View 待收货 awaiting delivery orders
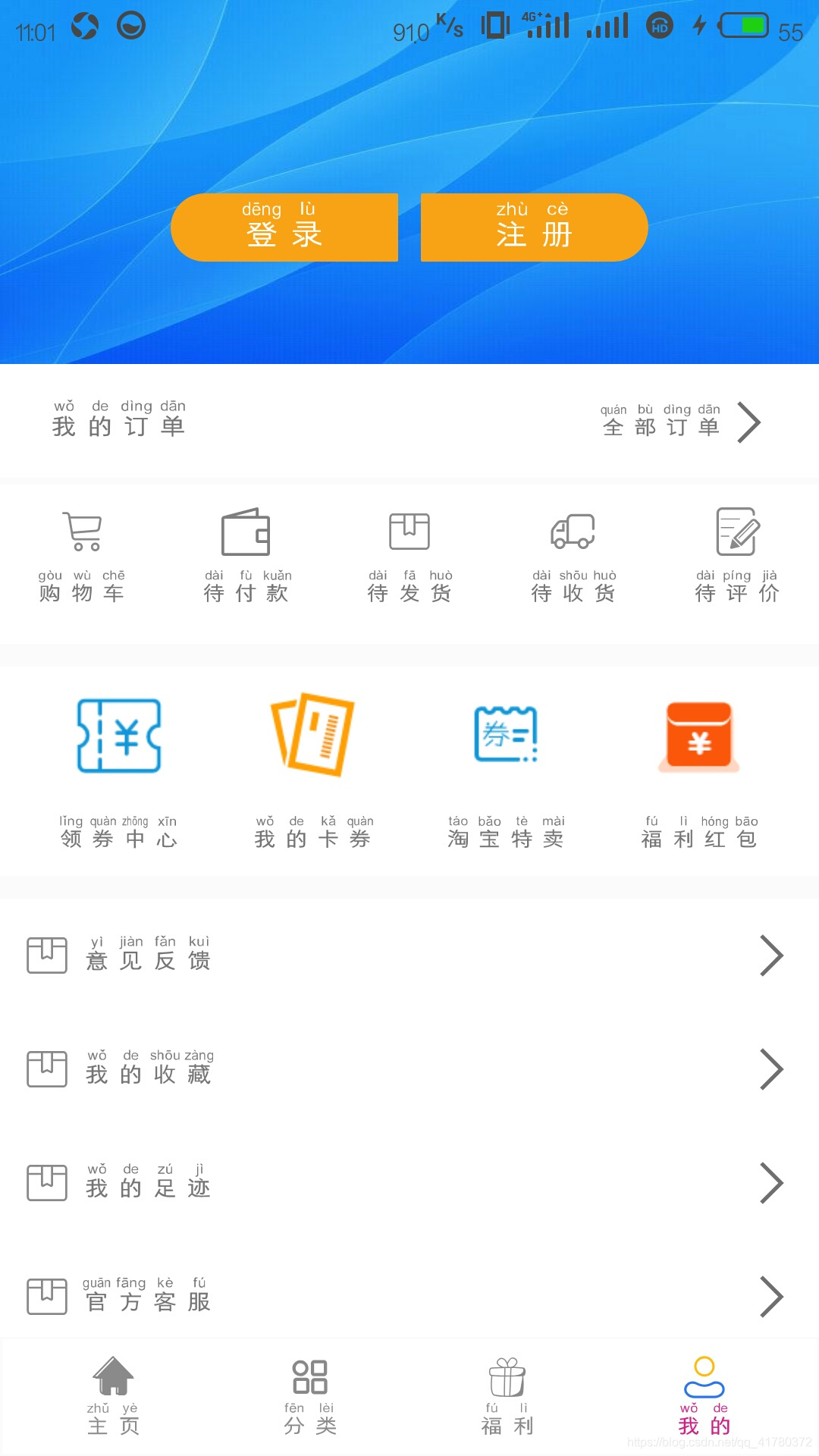Viewport: 819px width, 1456px height. [x=573, y=557]
